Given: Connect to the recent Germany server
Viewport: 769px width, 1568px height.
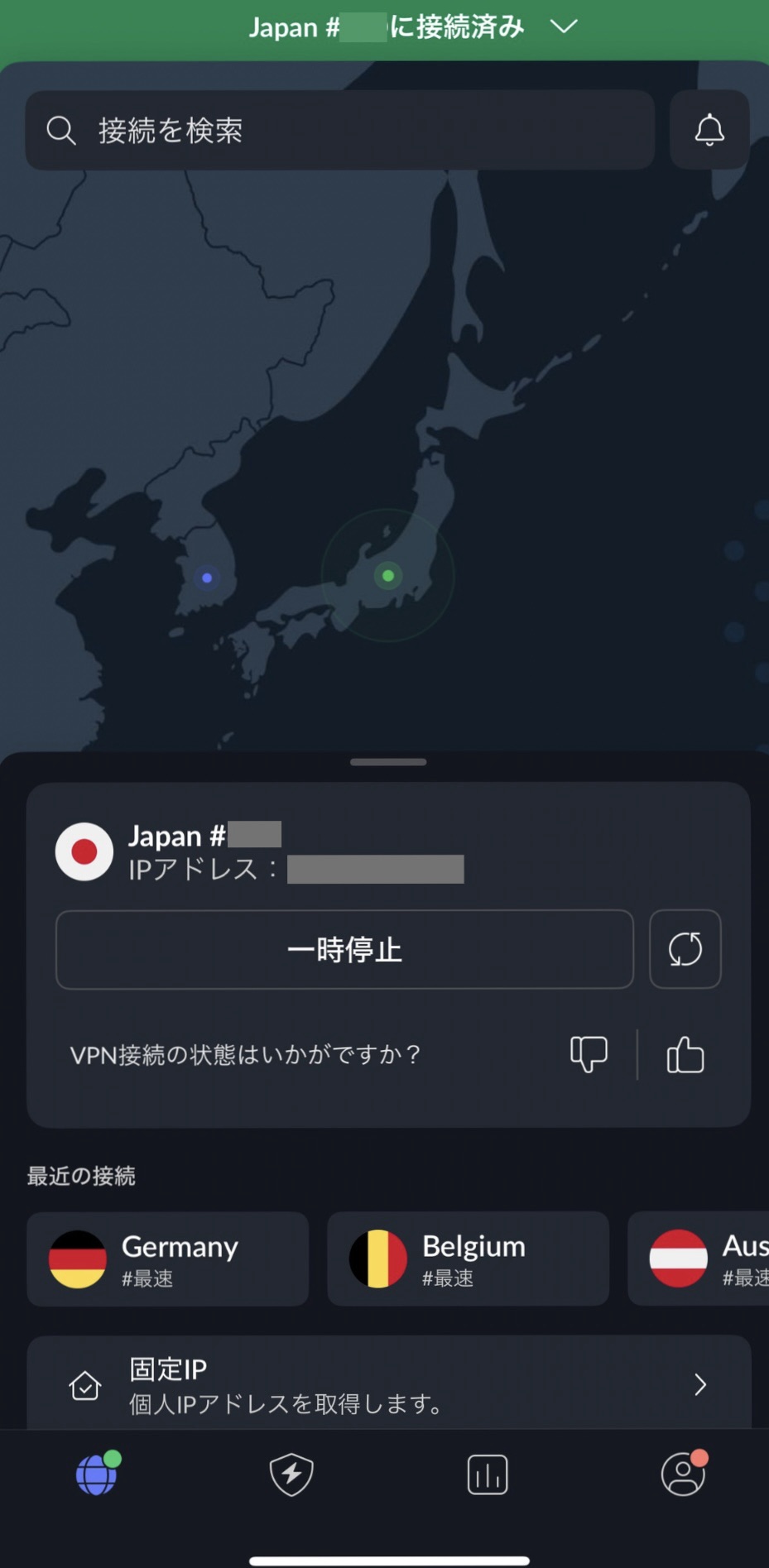Looking at the screenshot, I should click(x=168, y=1259).
